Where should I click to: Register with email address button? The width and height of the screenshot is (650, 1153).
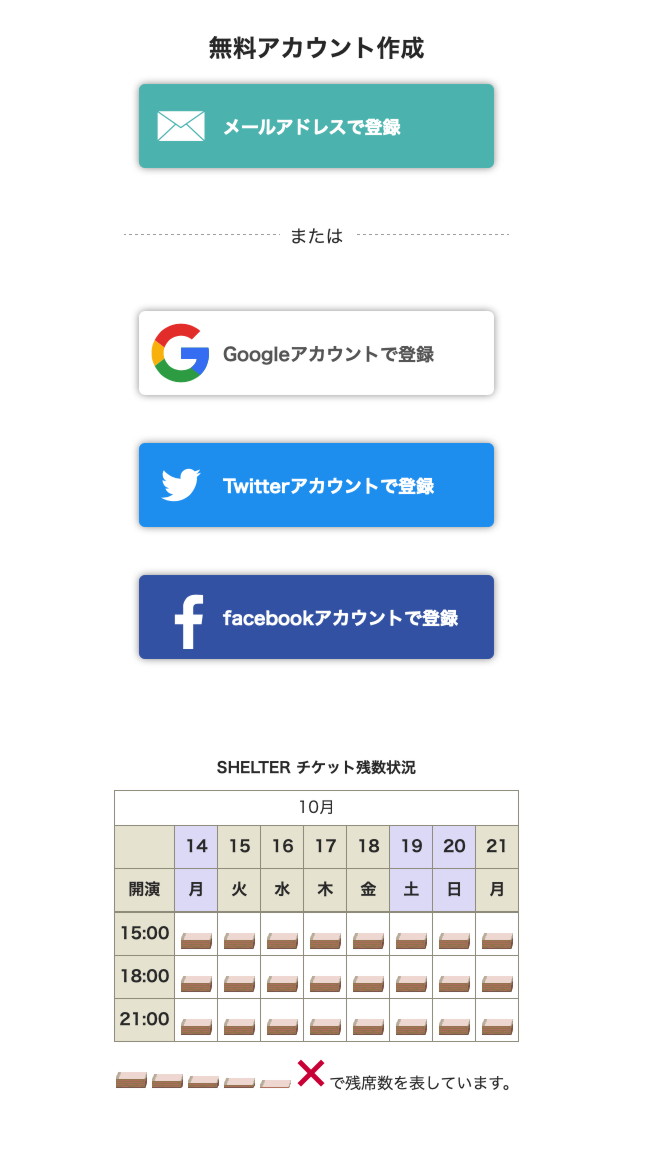316,126
